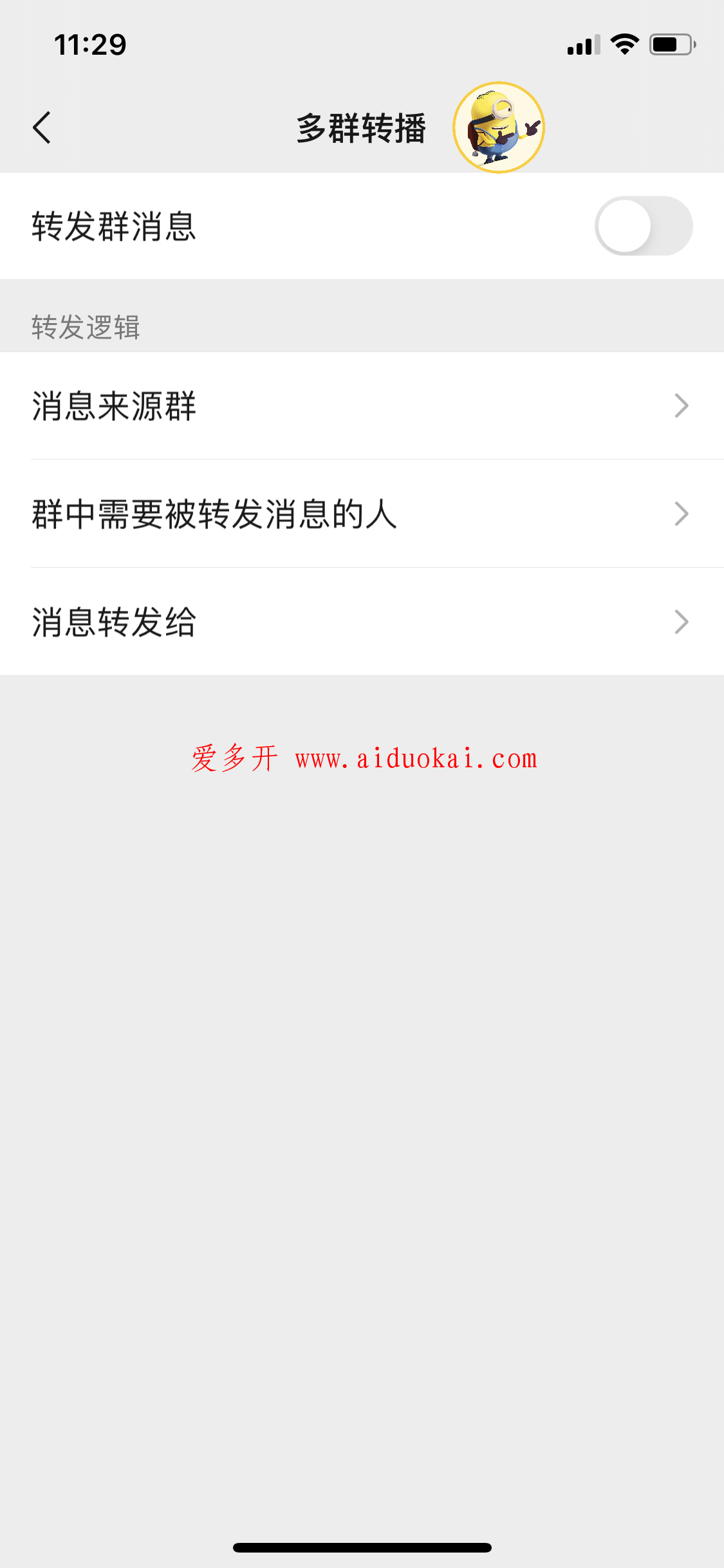Enable the 转发群消息 switch
724x1568 pixels.
click(x=643, y=226)
